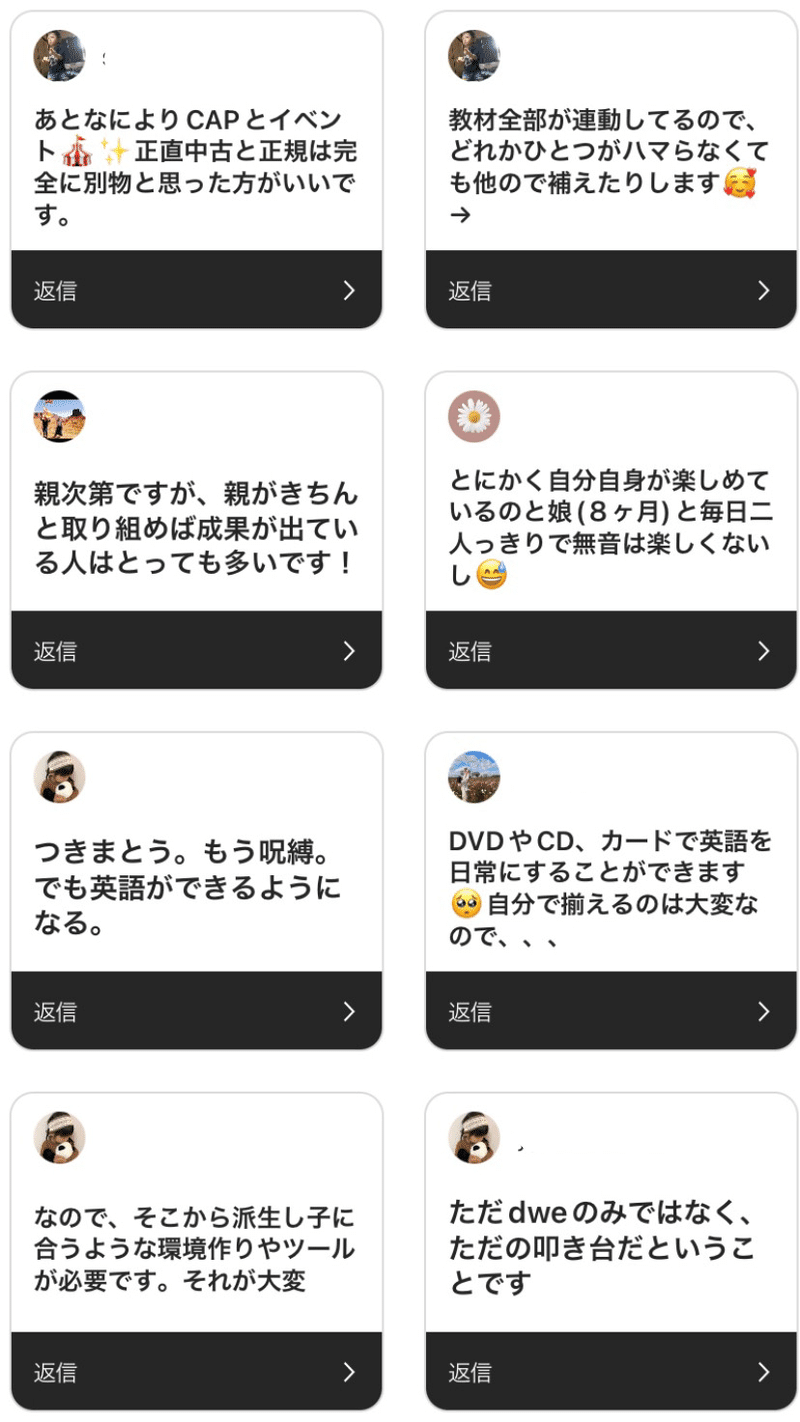Reply to the つきまとう。もう呪縛 response
The image size is (800, 1422).
(196, 1011)
